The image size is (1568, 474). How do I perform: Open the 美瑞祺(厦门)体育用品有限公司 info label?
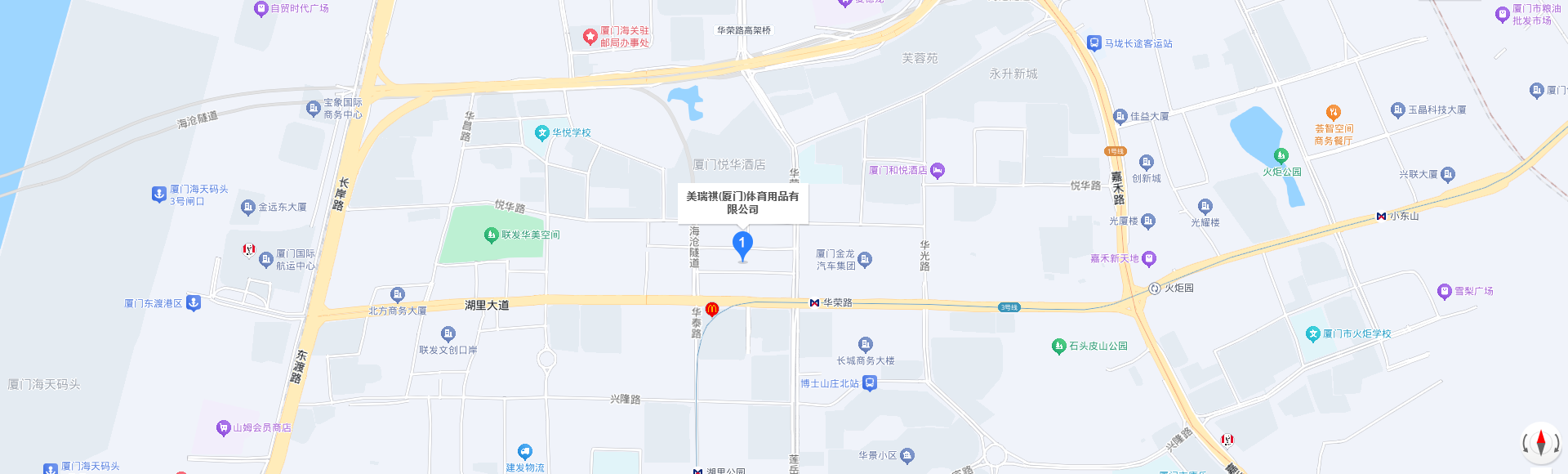tap(742, 203)
